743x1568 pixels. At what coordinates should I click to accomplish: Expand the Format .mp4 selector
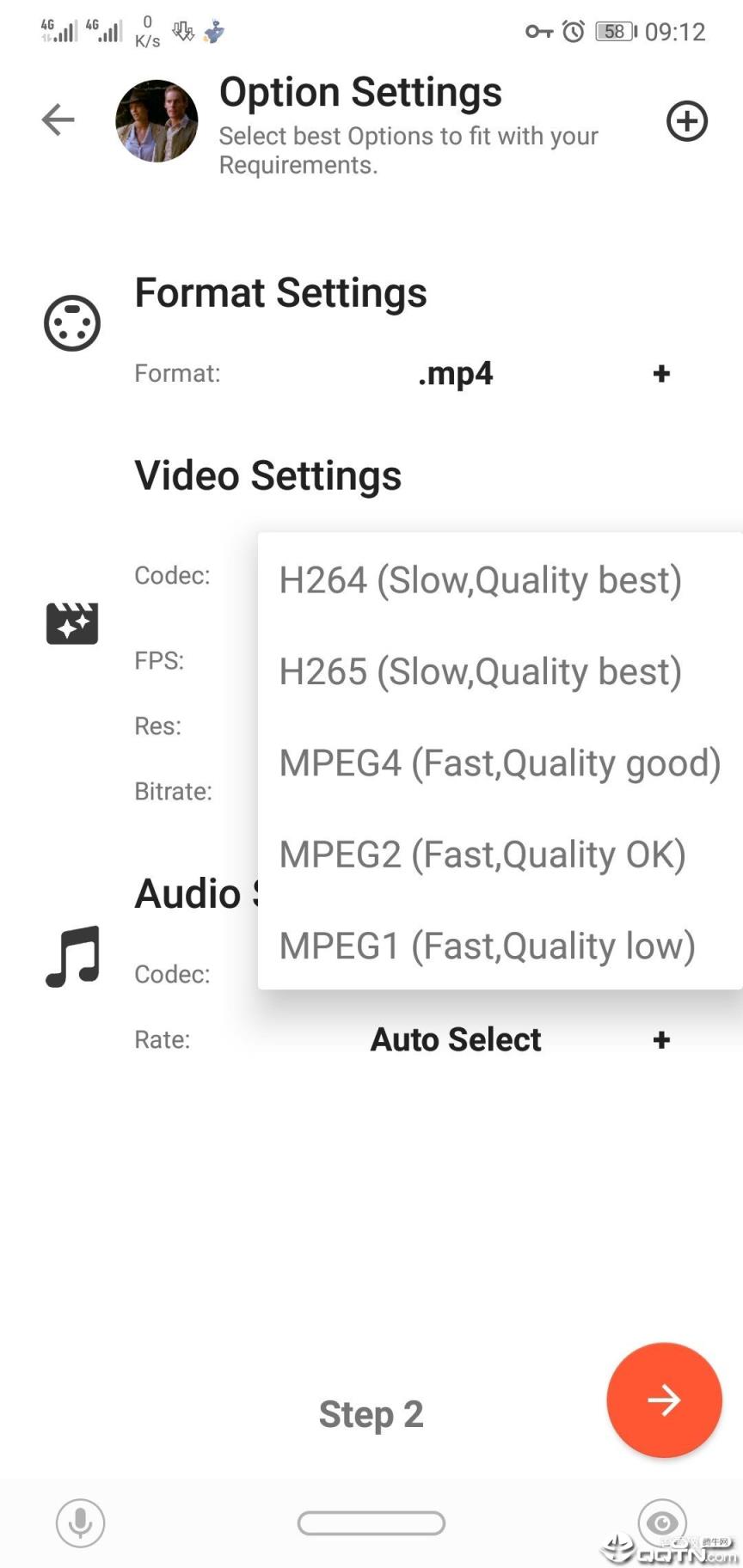(660, 374)
